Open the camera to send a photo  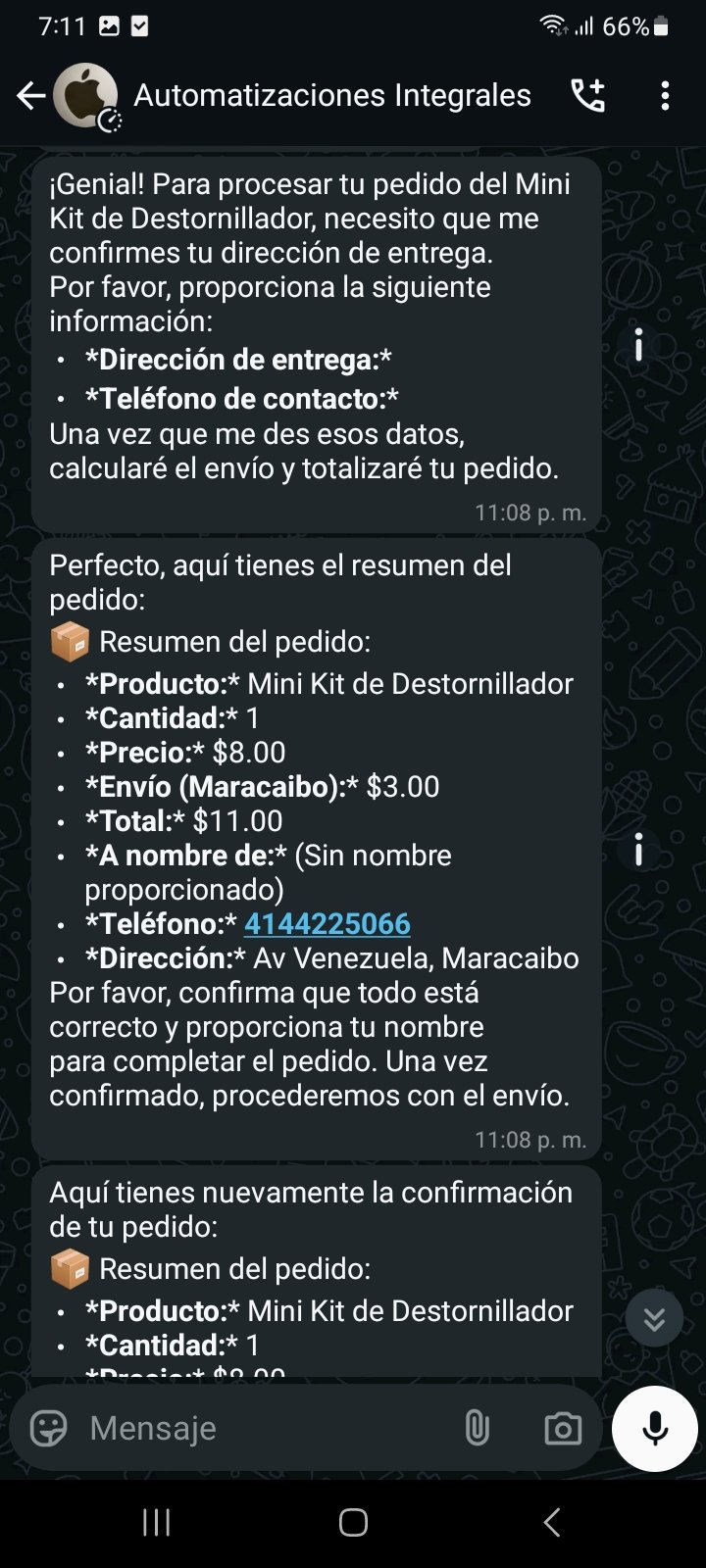(563, 1428)
